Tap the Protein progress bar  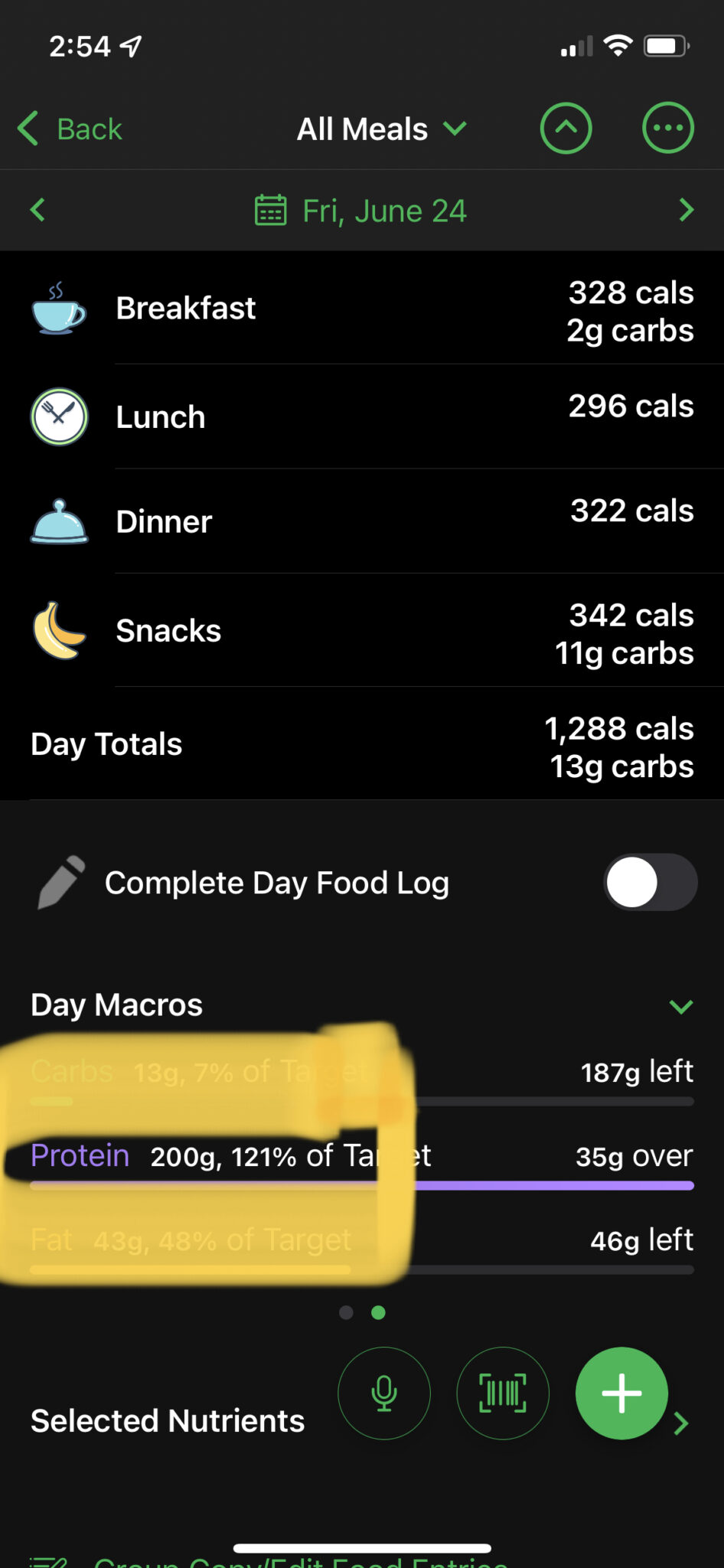[360, 1184]
